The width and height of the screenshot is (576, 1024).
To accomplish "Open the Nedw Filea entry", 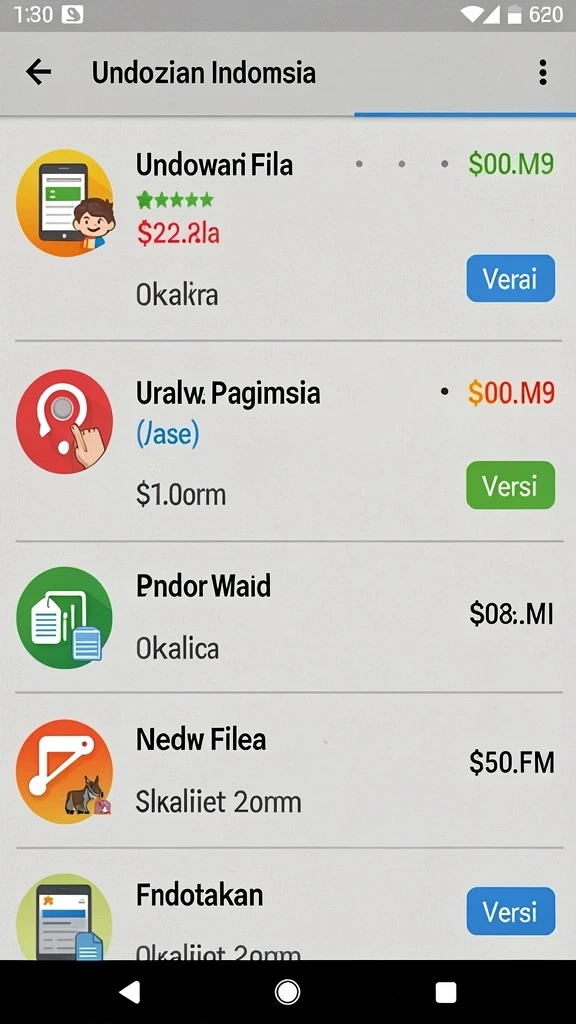I will (x=288, y=770).
